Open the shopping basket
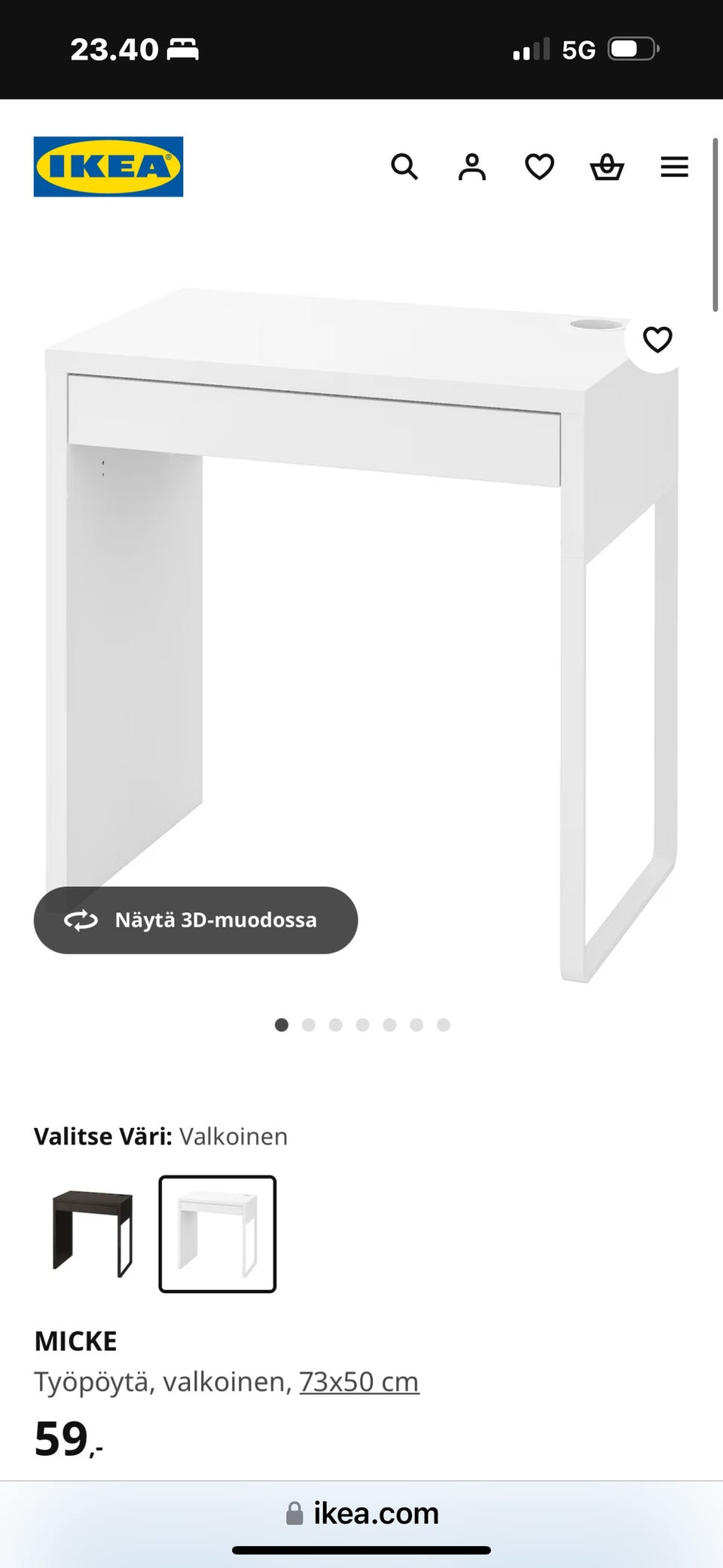This screenshot has height=1568, width=723. pyautogui.click(x=606, y=167)
